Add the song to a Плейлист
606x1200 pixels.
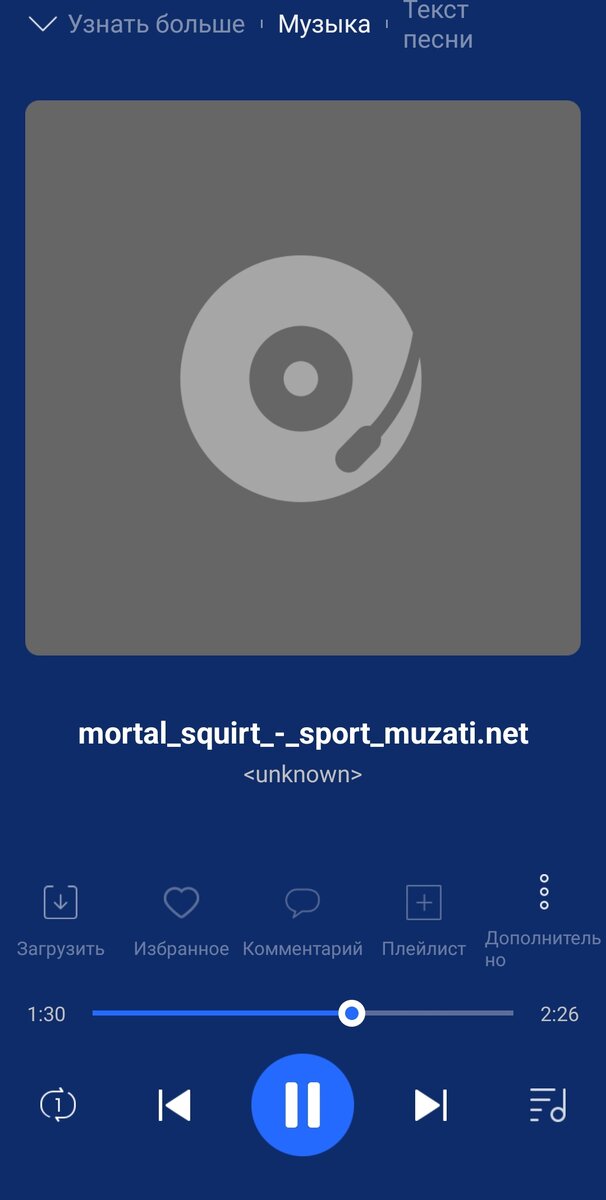click(x=423, y=903)
